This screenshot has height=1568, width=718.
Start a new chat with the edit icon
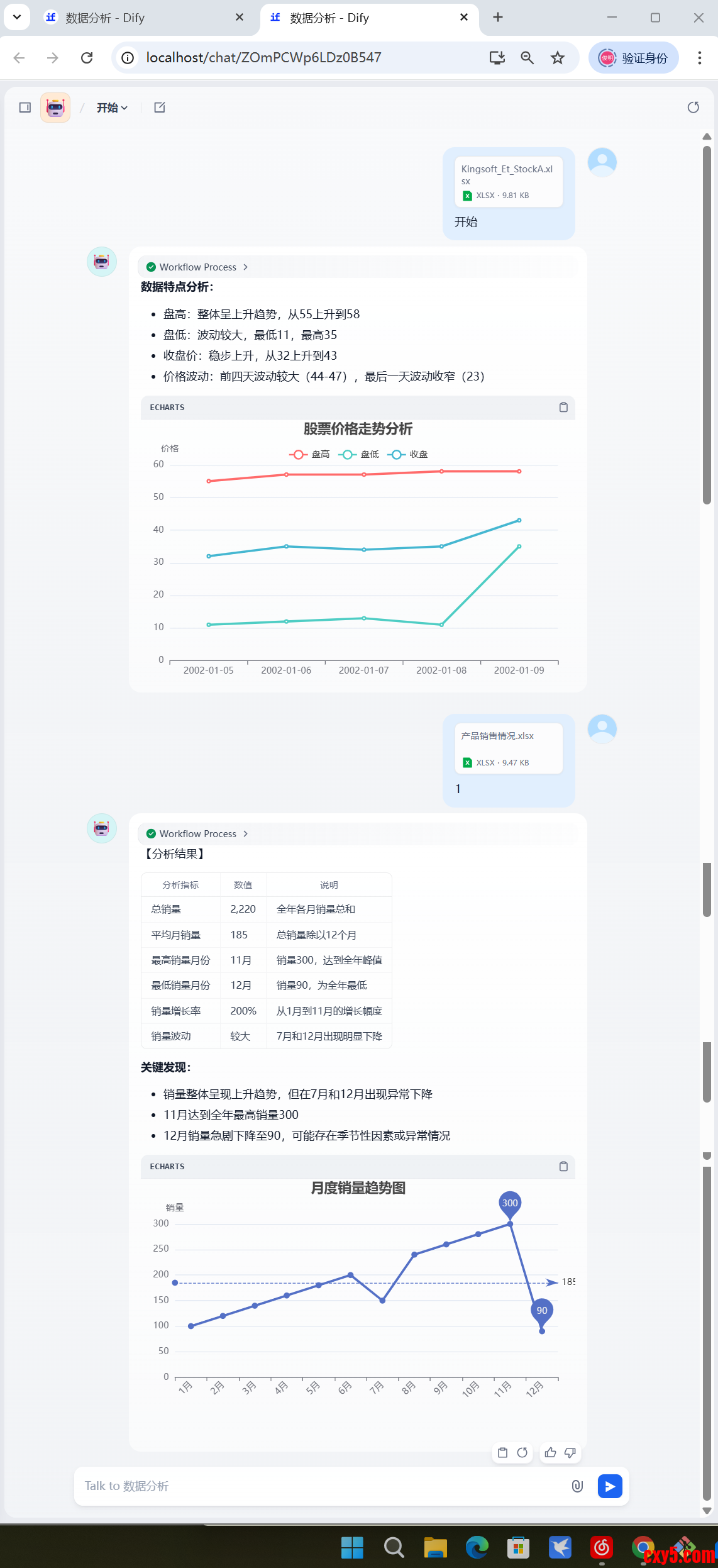coord(160,108)
